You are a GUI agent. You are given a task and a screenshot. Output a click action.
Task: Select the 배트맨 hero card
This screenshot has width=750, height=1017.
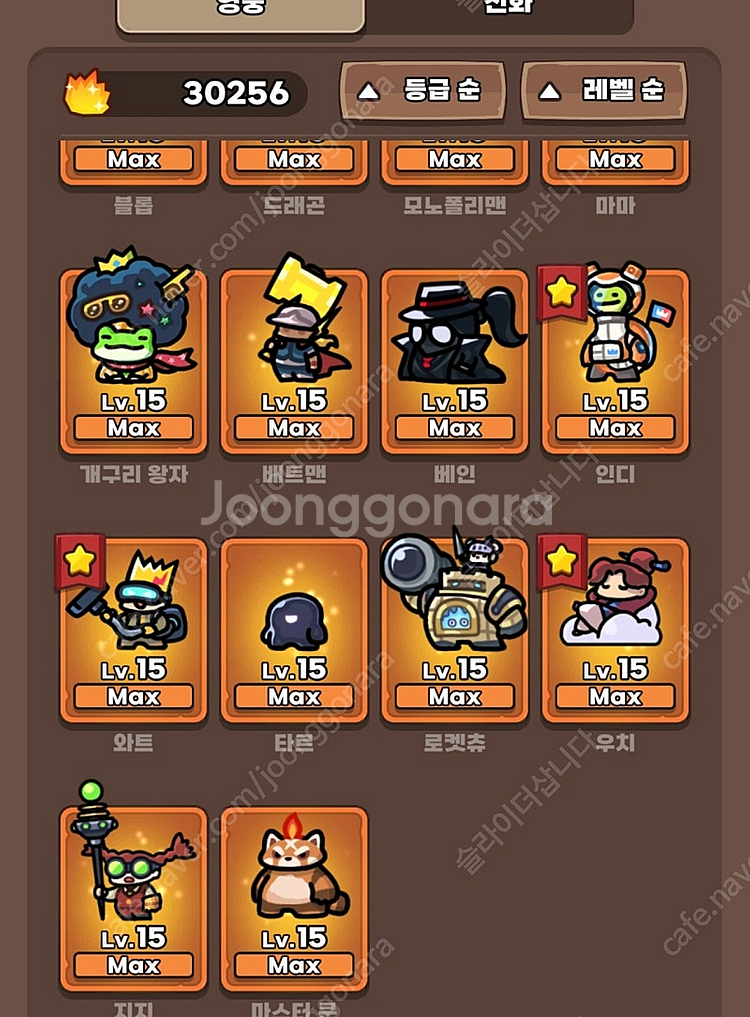pos(294,360)
